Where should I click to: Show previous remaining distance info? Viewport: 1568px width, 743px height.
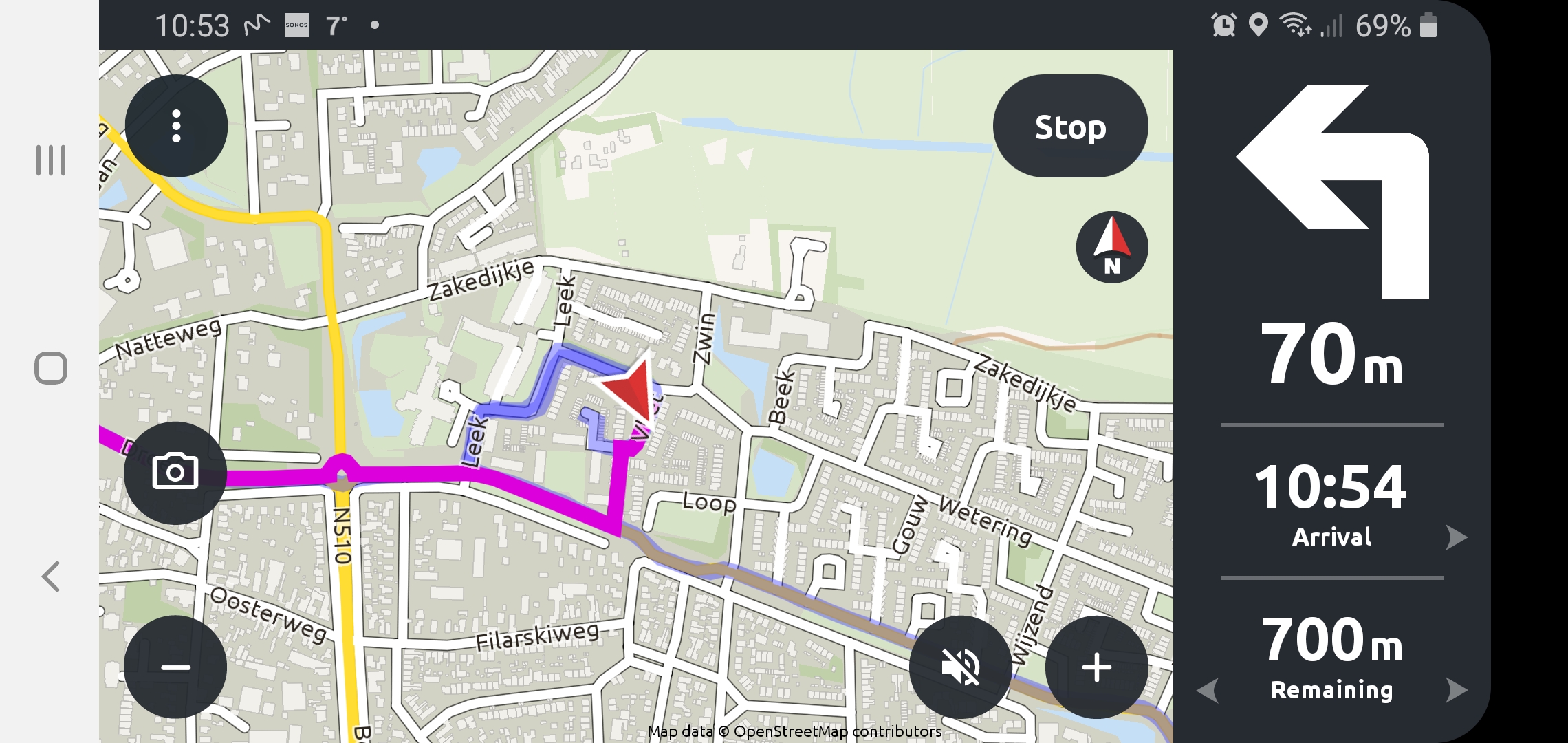click(x=1208, y=690)
